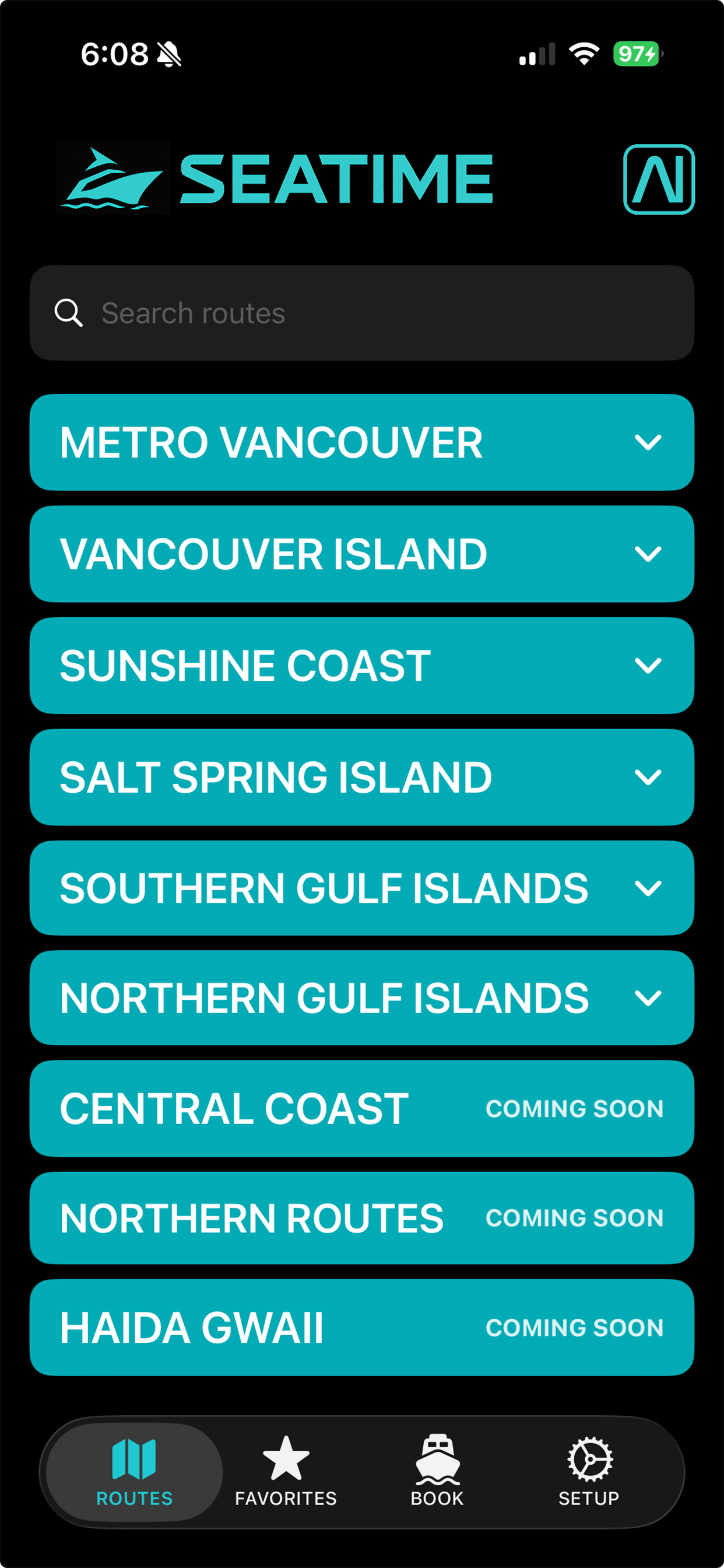
Task: Open the Search routes field
Action: pos(361,313)
